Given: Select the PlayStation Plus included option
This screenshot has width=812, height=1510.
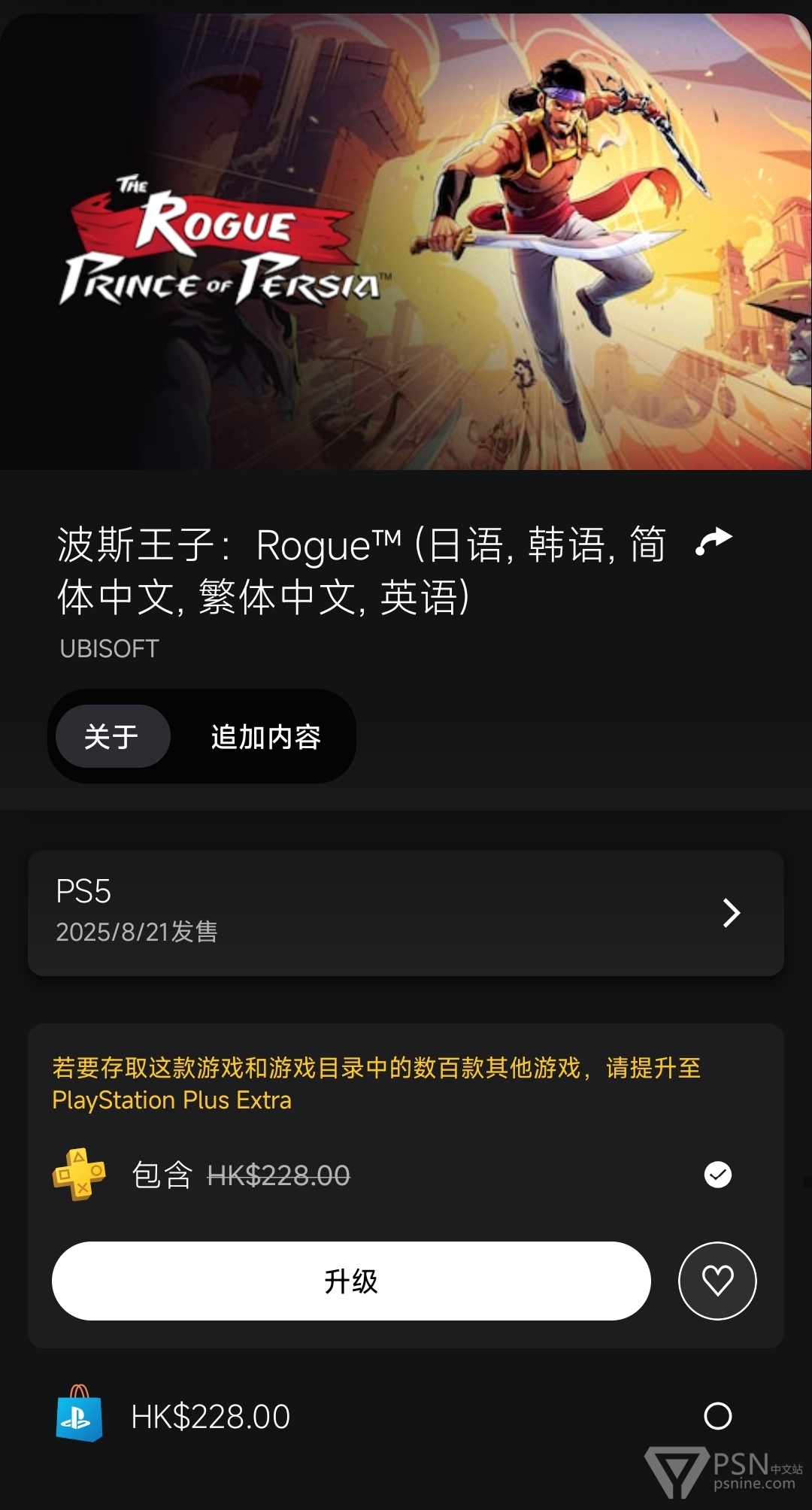Looking at the screenshot, I should coord(406,1175).
